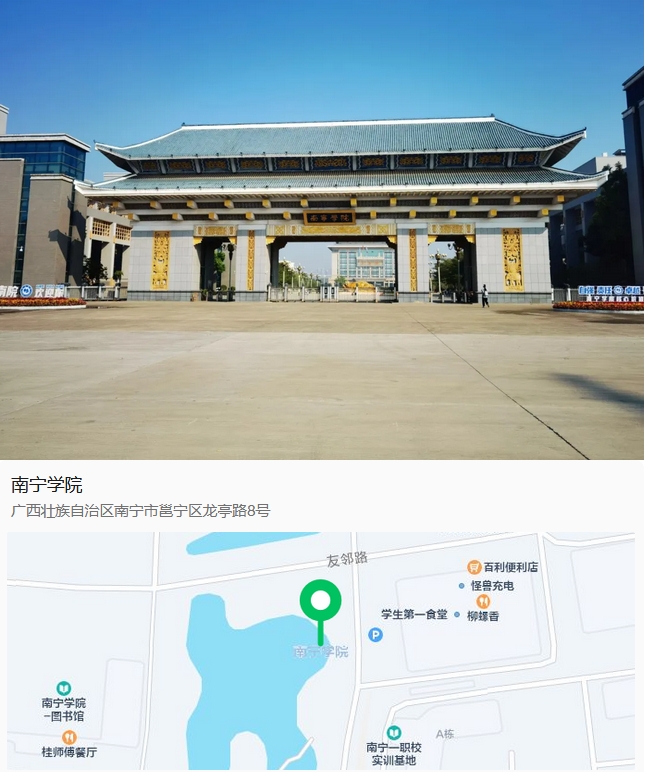This screenshot has height=772, width=646.
Task: Select 南宁学院-图书馆 on the map
Action: 64,689
